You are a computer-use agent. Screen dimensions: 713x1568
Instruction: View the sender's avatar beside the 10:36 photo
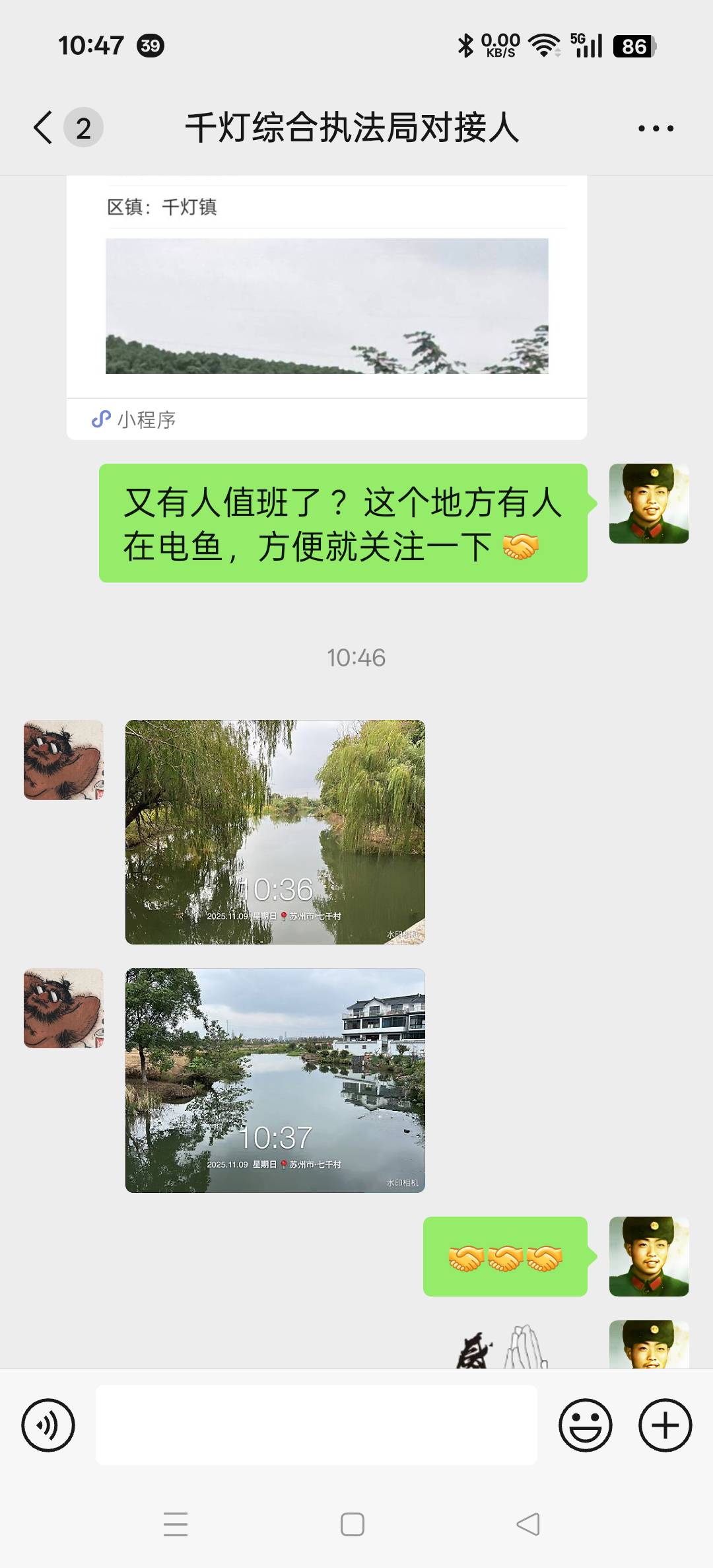[x=63, y=760]
